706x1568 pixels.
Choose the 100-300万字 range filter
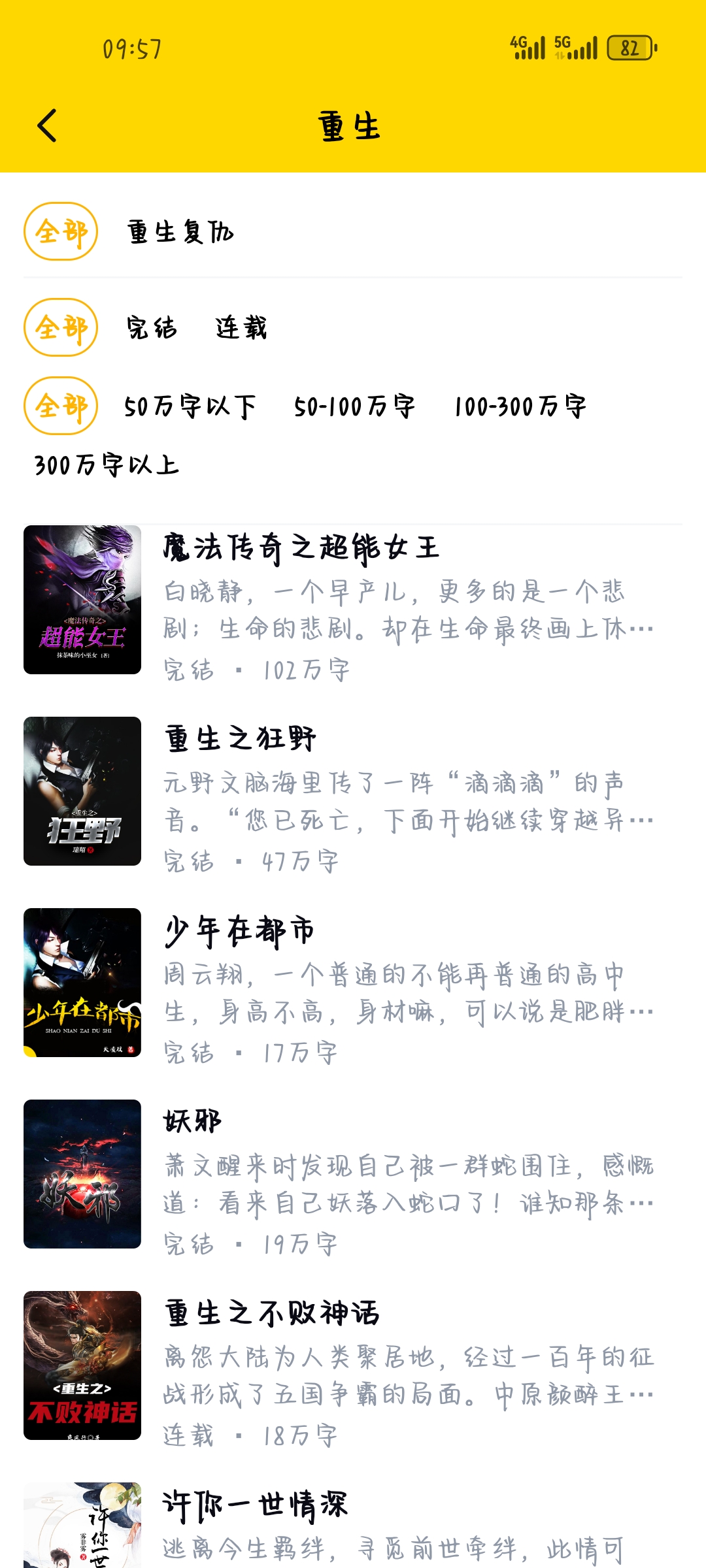[520, 405]
